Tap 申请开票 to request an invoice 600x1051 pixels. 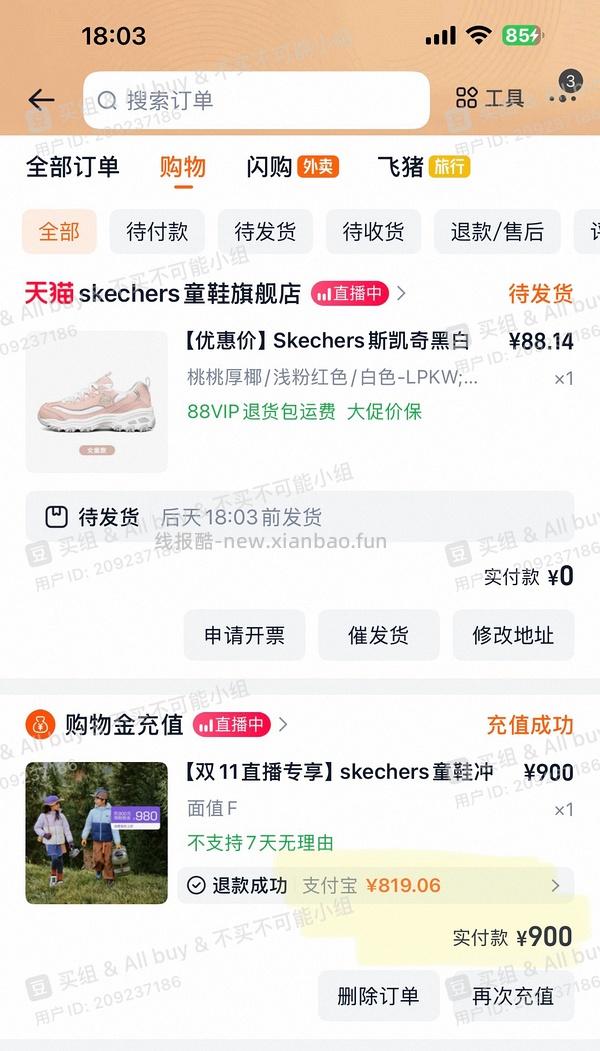point(245,635)
